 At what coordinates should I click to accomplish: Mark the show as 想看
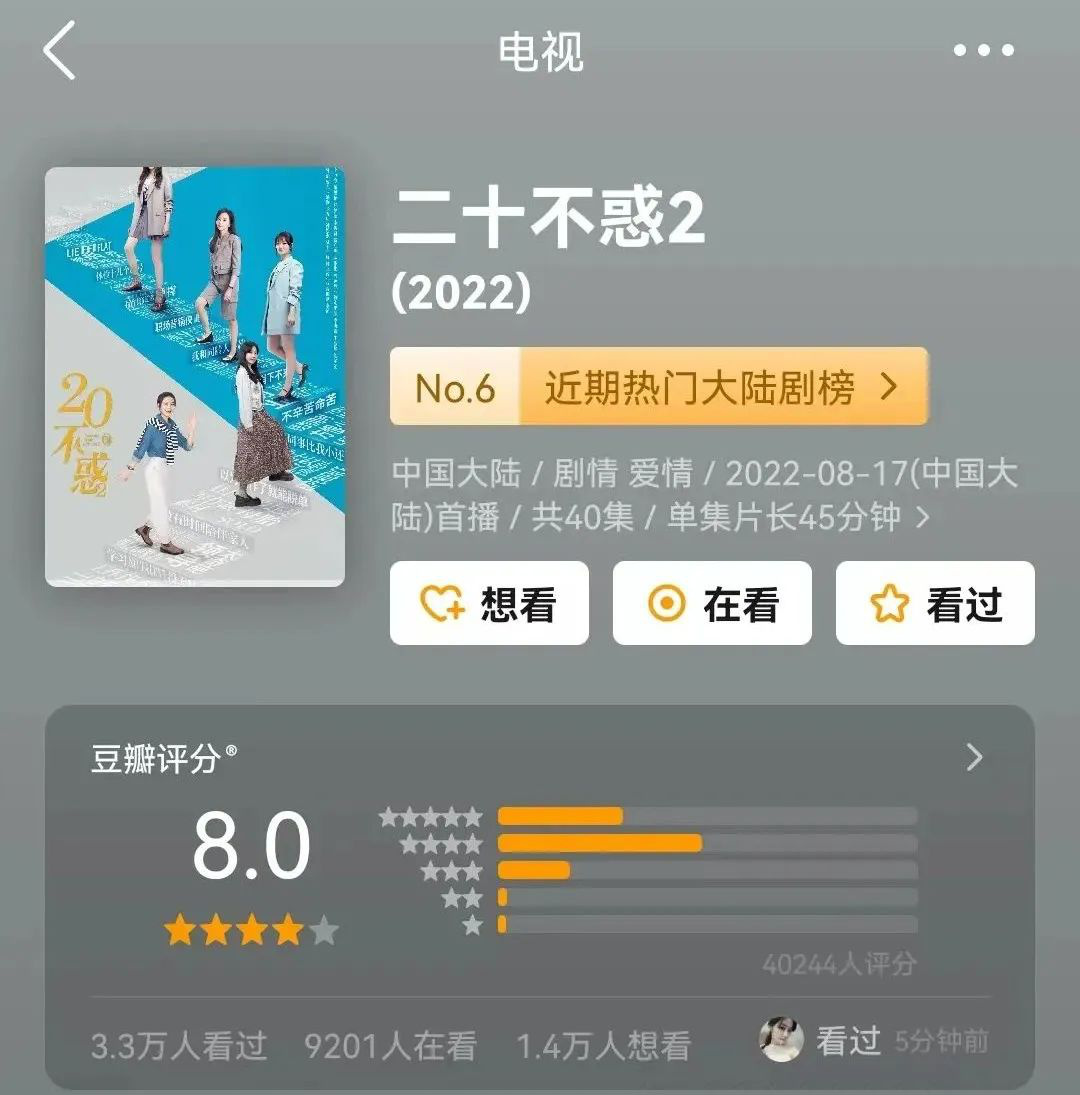pos(489,603)
